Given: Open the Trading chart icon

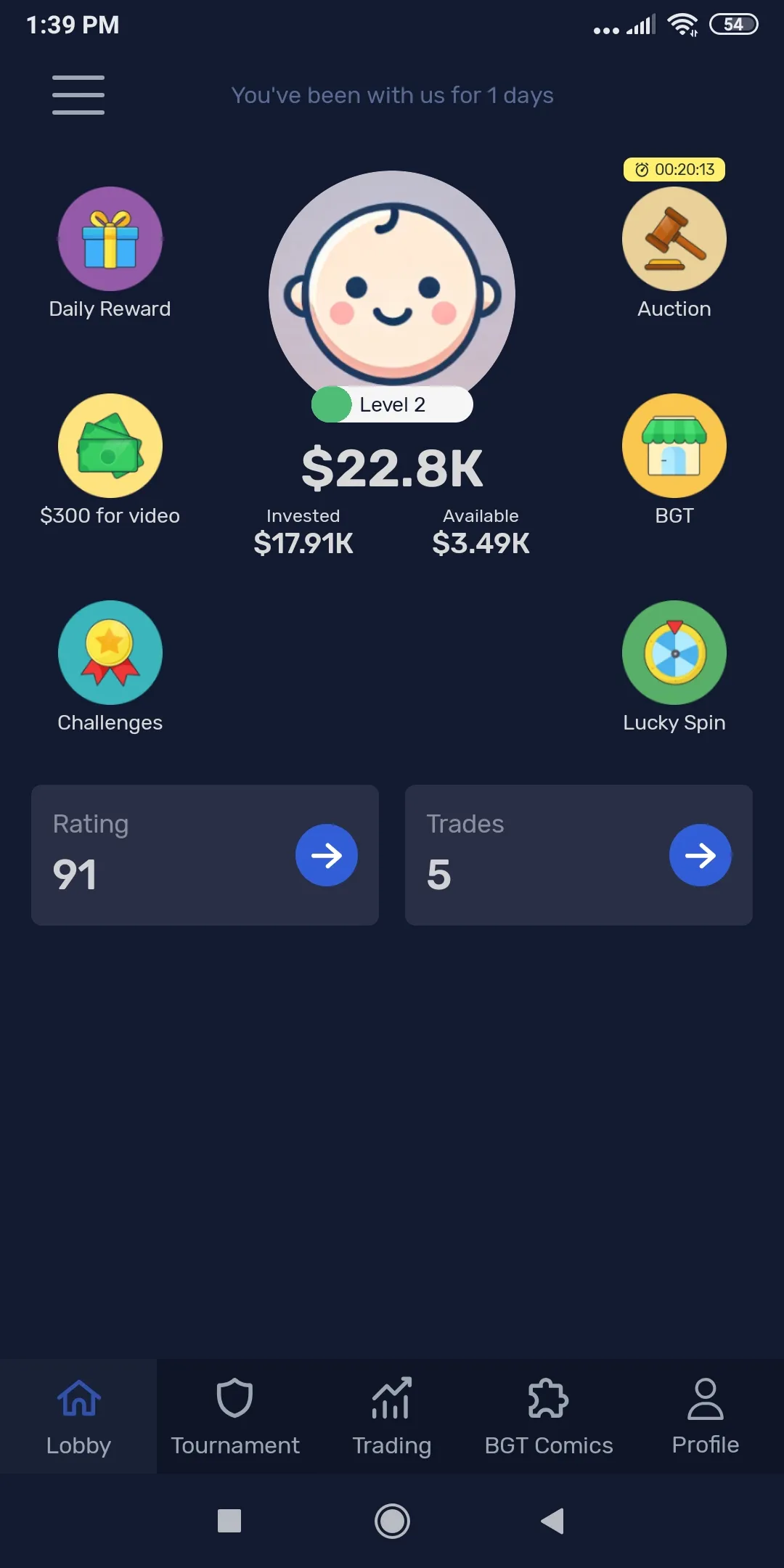Looking at the screenshot, I should [391, 1401].
